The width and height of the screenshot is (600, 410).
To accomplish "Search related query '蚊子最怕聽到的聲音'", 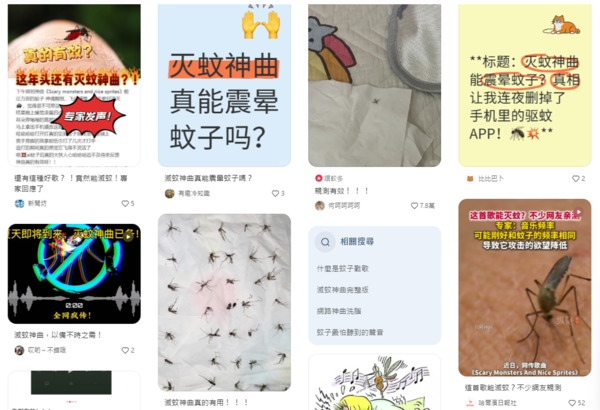I will click(x=349, y=332).
